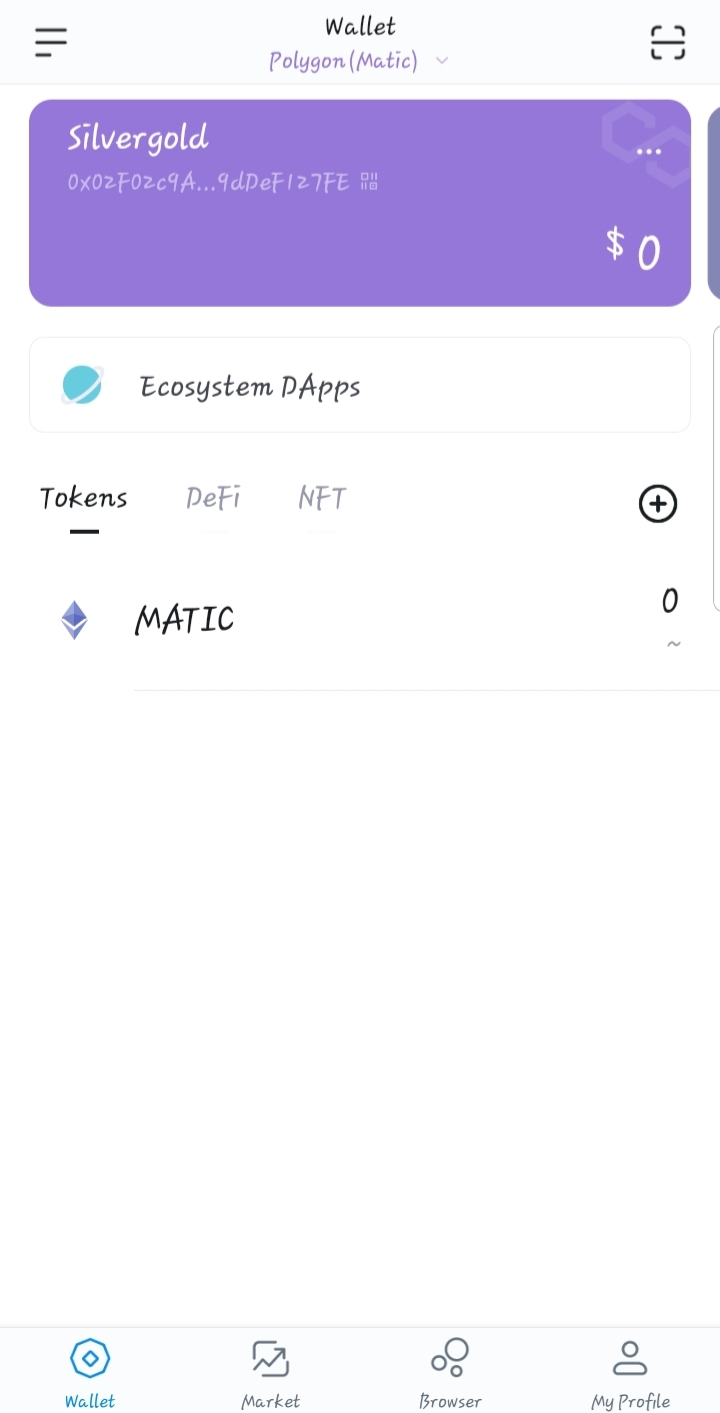720x1413 pixels.
Task: Go to the Market tab
Action: (x=270, y=1374)
